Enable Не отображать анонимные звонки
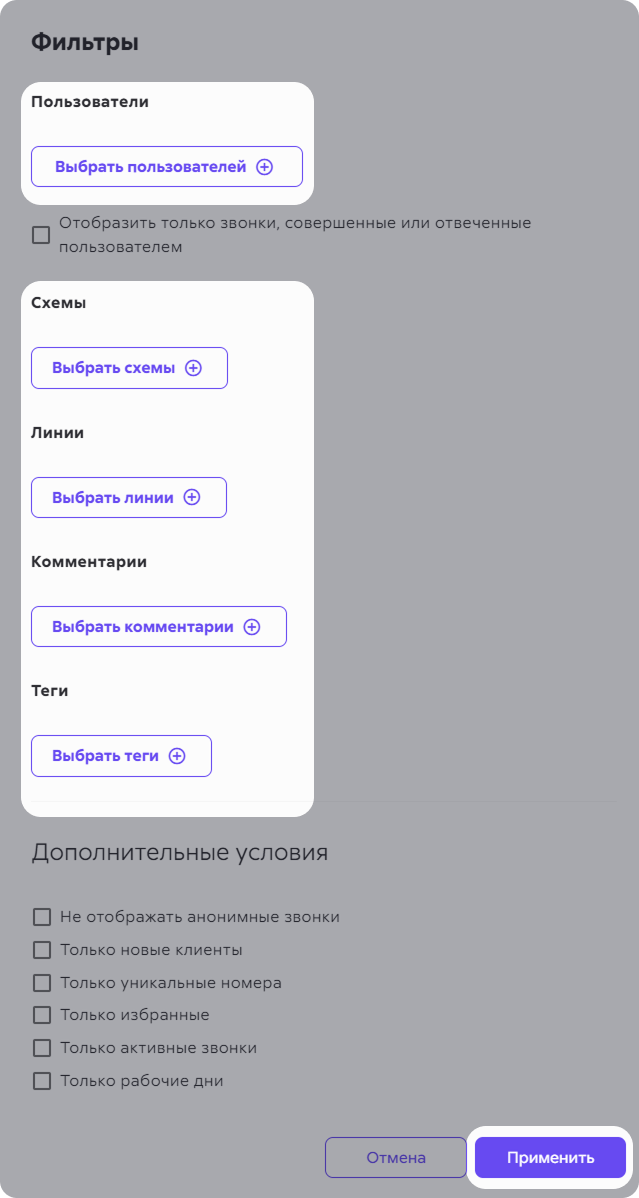This screenshot has height=1198, width=639. [42, 917]
